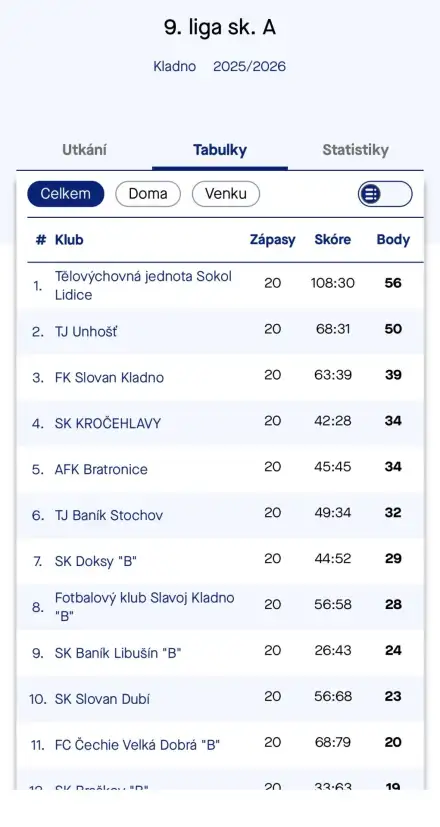
Task: Switch to the Utkání tab
Action: (x=84, y=150)
